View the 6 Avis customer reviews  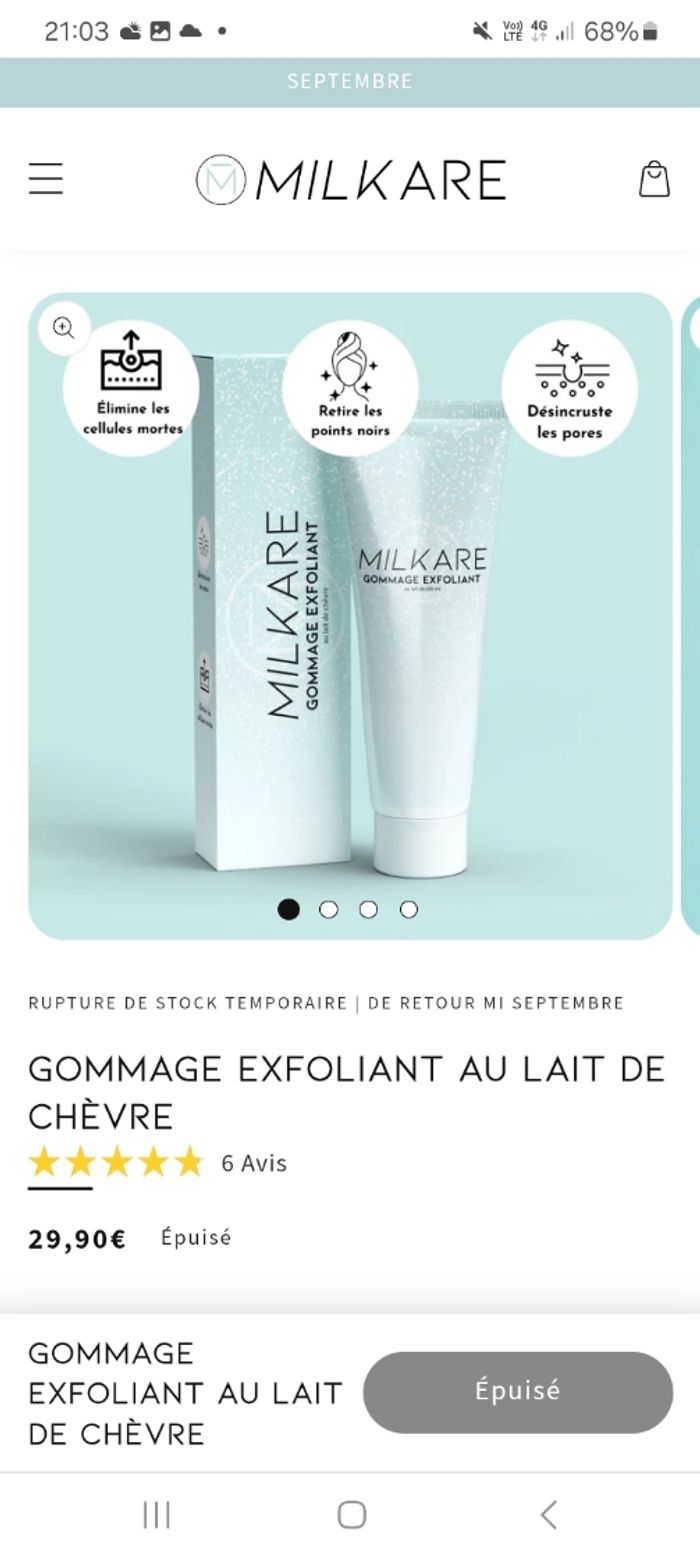pos(253,1163)
